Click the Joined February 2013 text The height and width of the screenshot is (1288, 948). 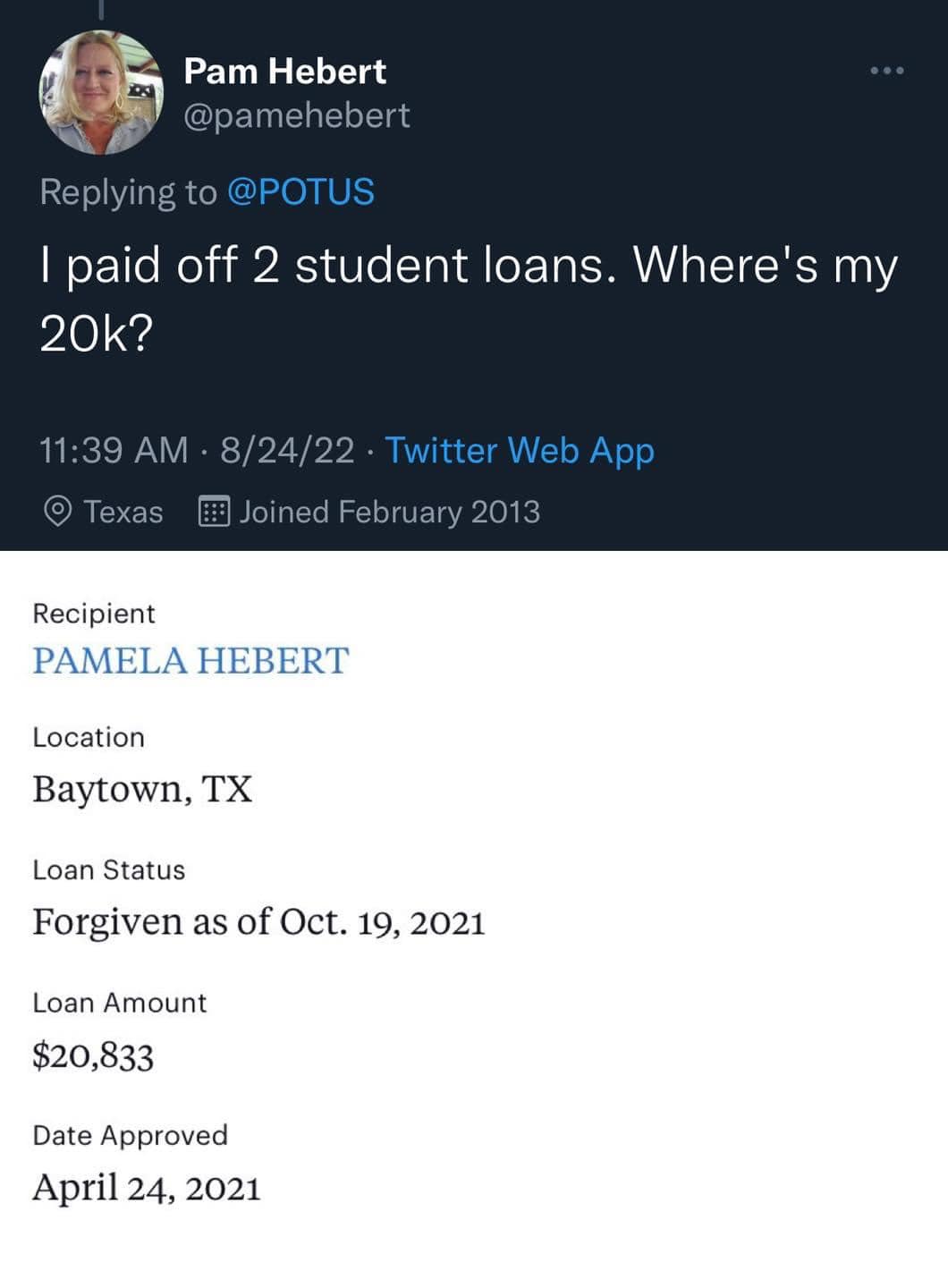pyautogui.click(x=389, y=511)
